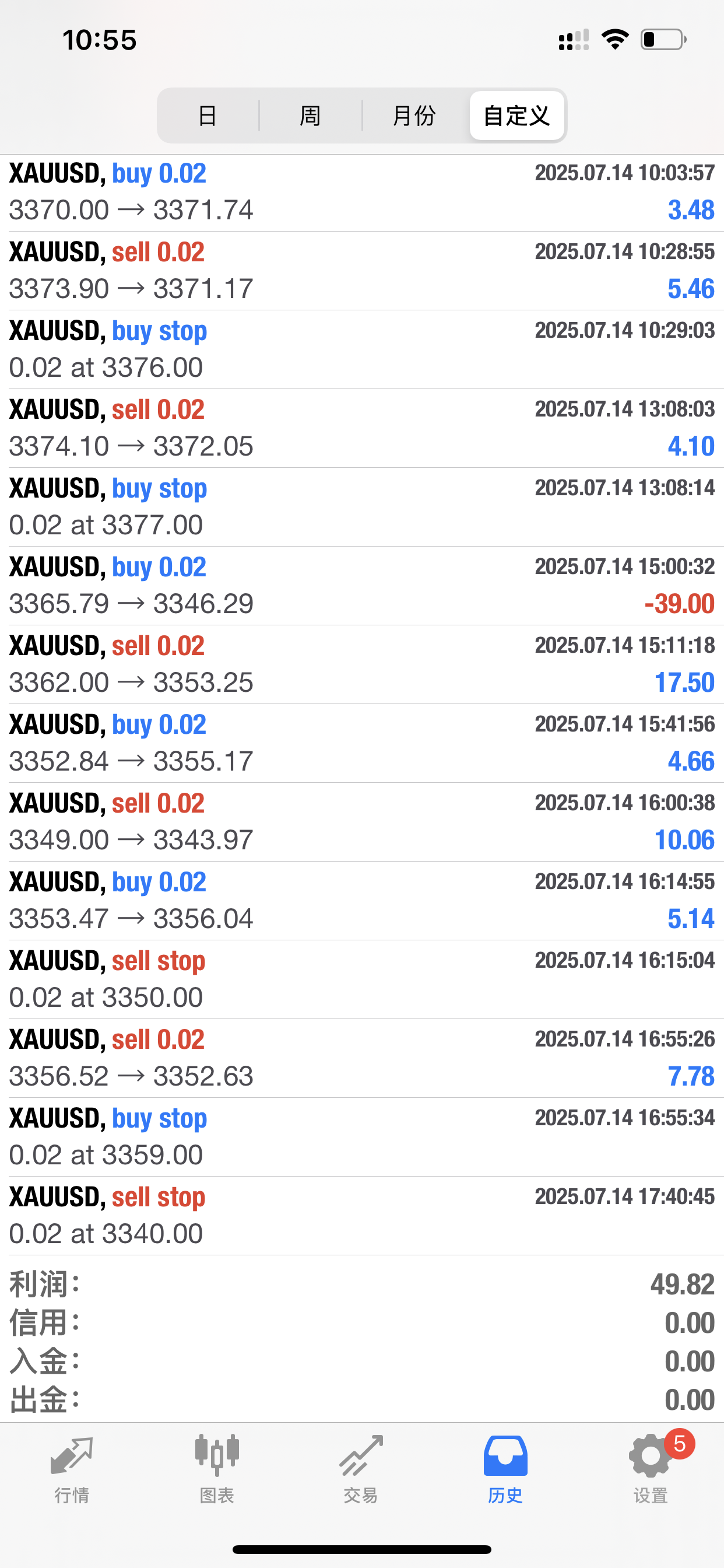The height and width of the screenshot is (1568, 724).
Task: Expand the buy trade with 4.66 profit
Action: coord(361,743)
